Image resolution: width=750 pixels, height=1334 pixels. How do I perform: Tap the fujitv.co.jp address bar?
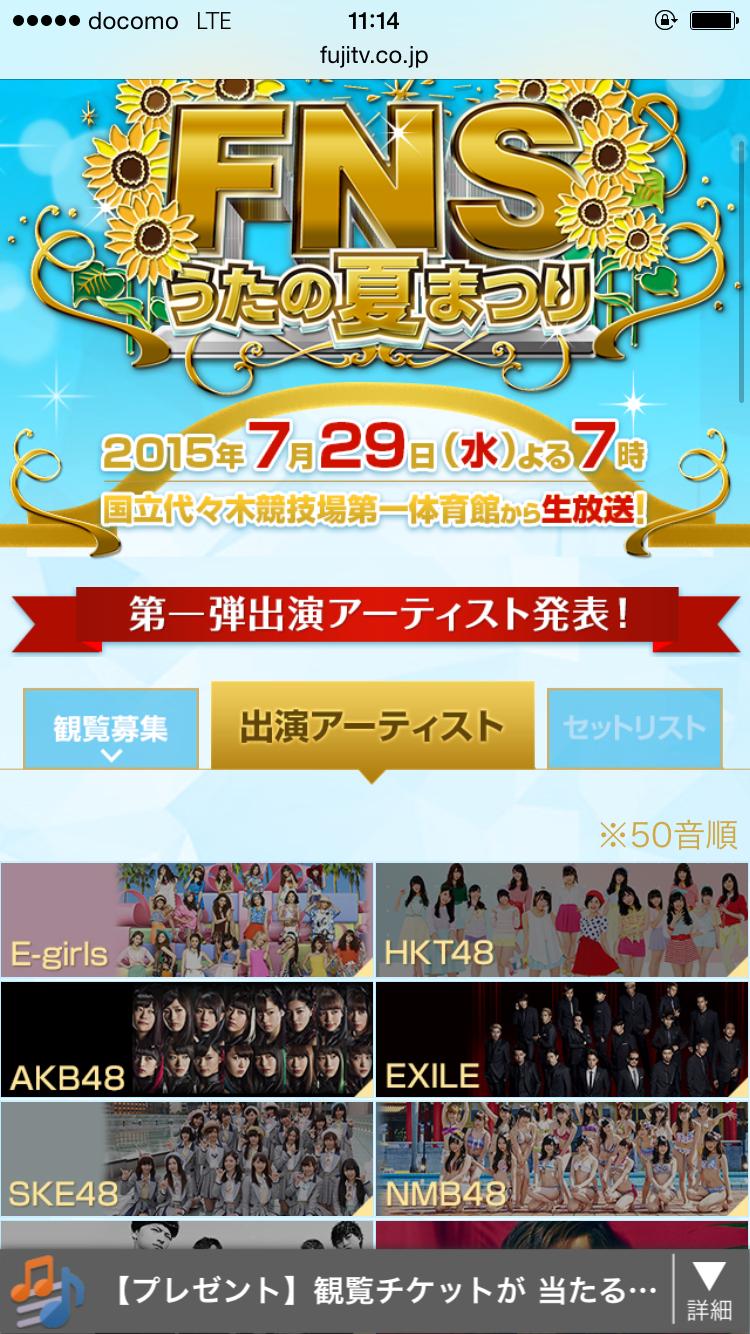tap(375, 56)
